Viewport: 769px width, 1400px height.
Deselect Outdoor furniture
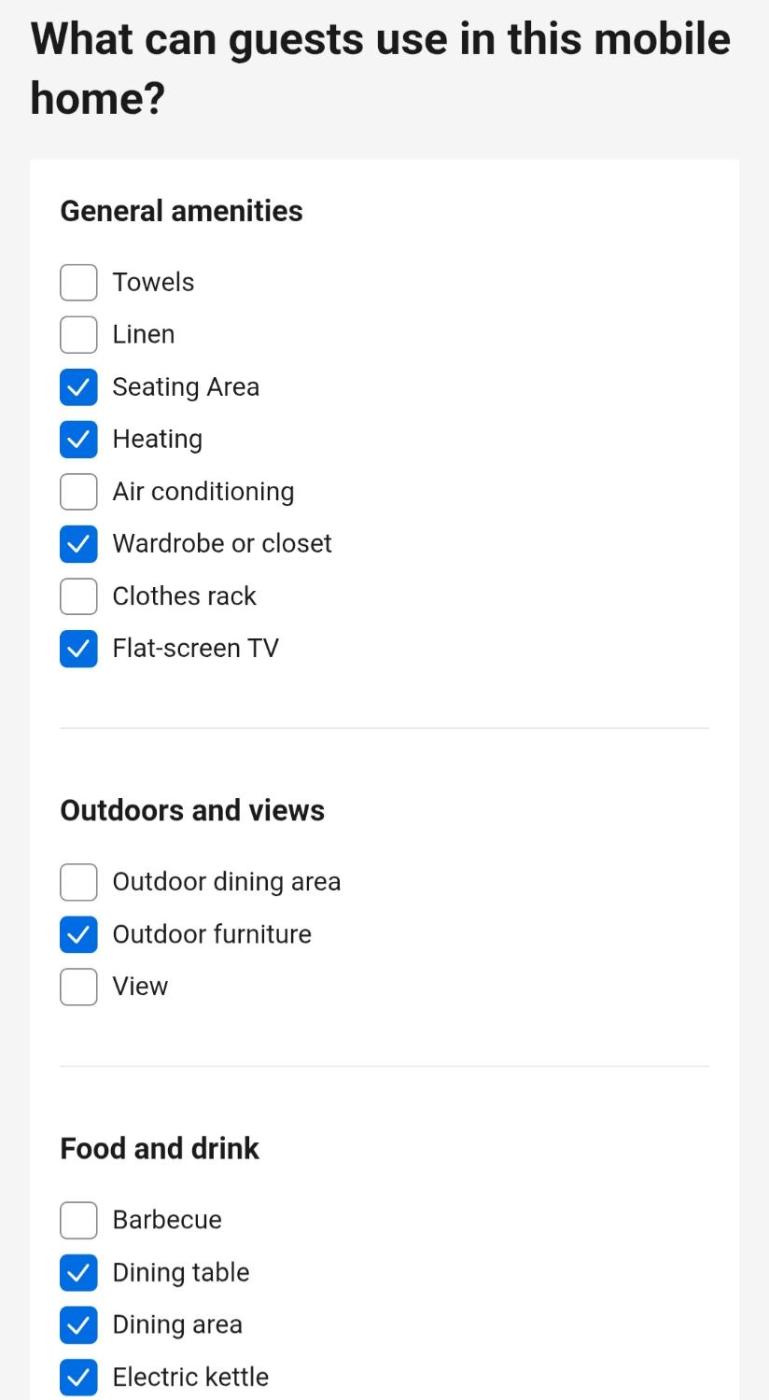click(79, 934)
